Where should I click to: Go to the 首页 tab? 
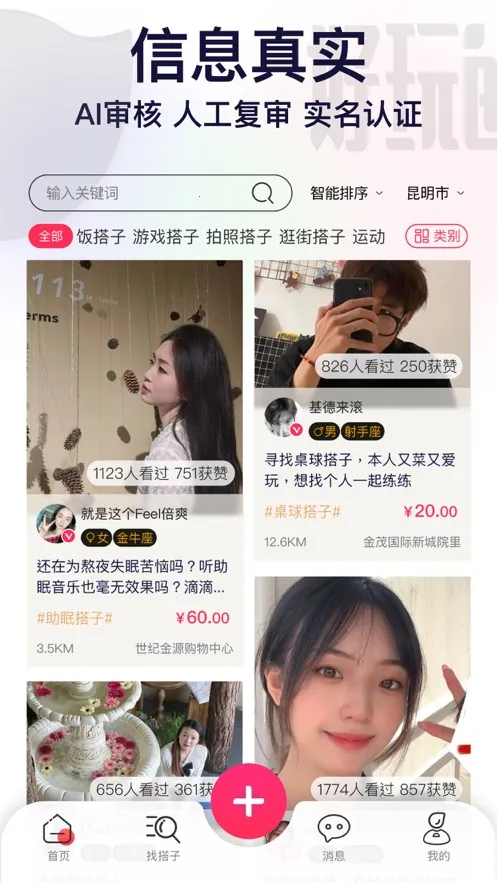click(59, 837)
